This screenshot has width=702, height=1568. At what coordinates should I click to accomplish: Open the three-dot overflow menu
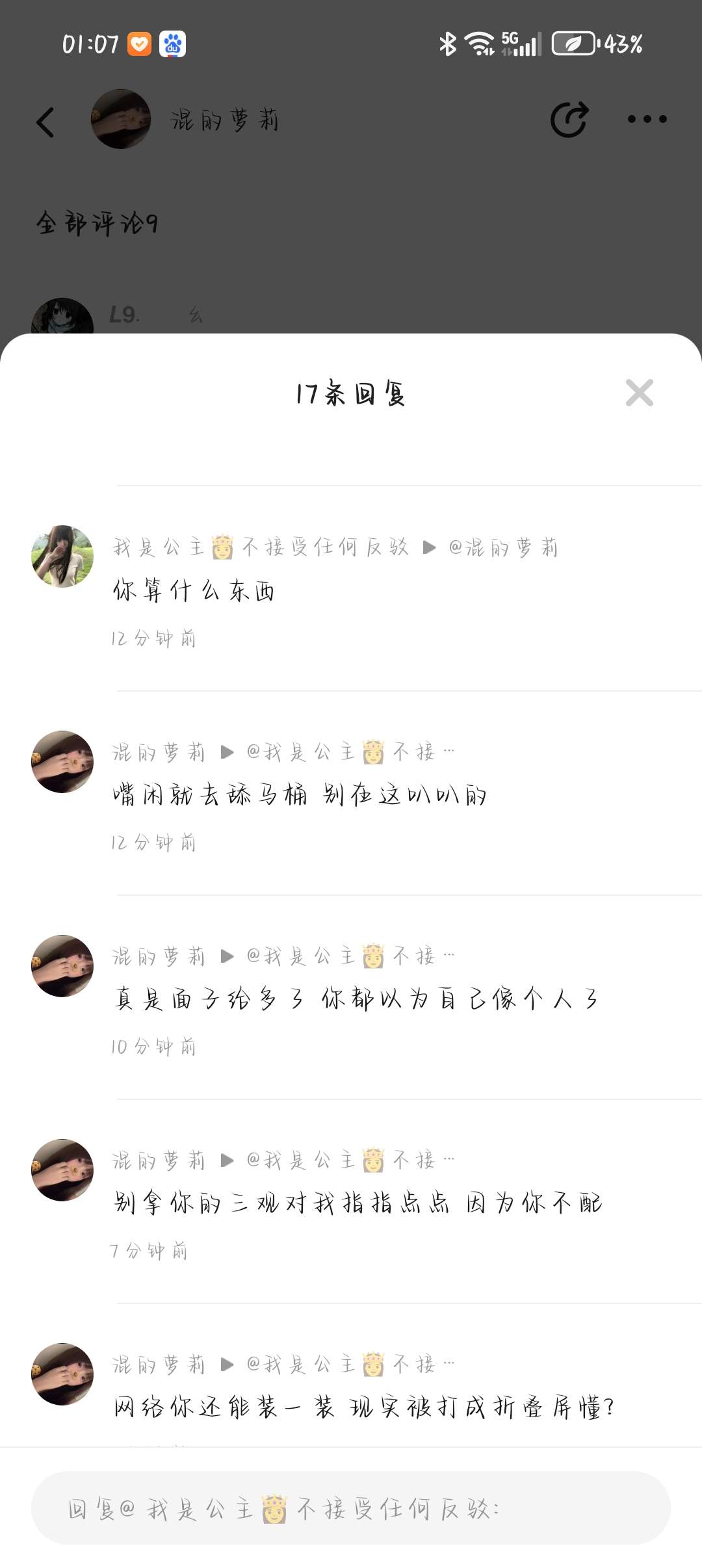point(647,120)
